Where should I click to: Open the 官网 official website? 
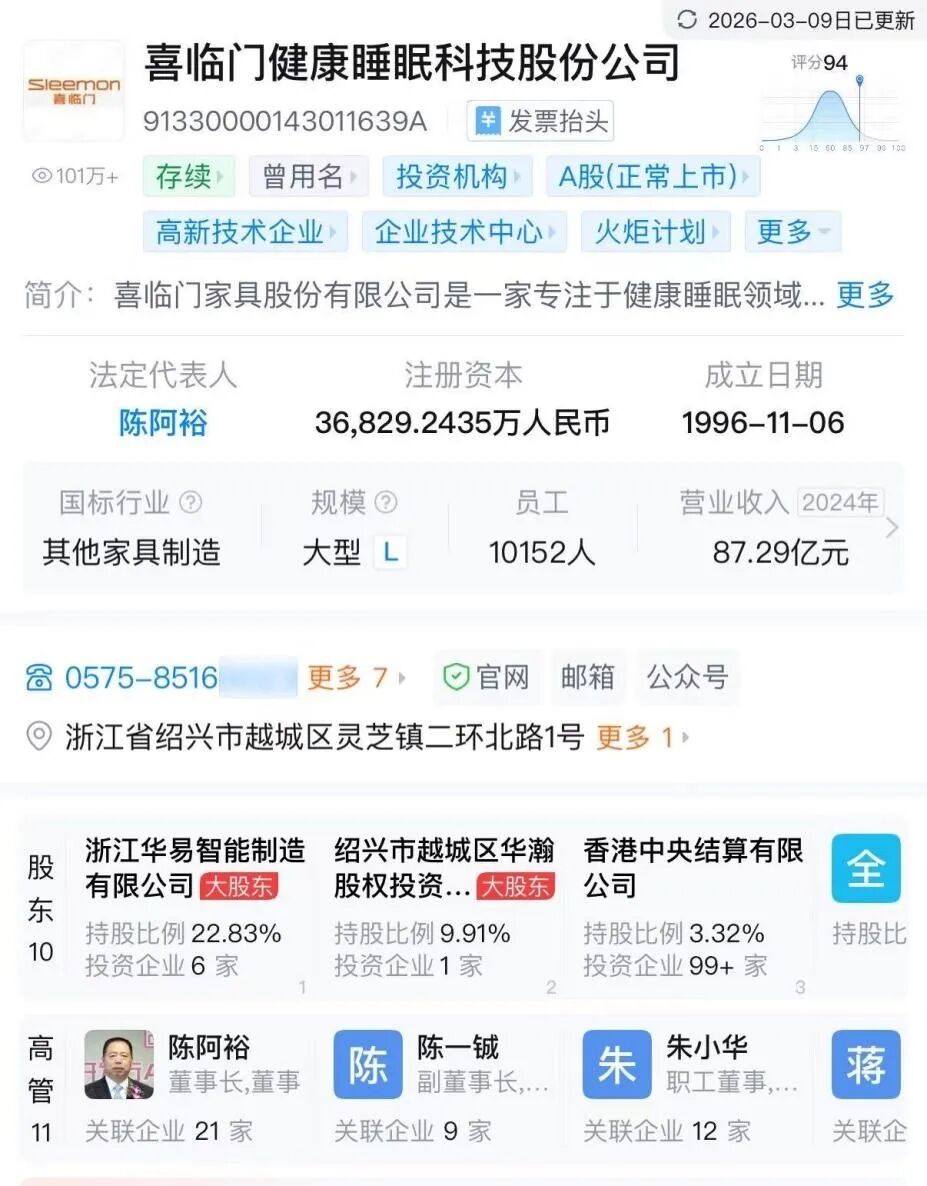tap(487, 678)
